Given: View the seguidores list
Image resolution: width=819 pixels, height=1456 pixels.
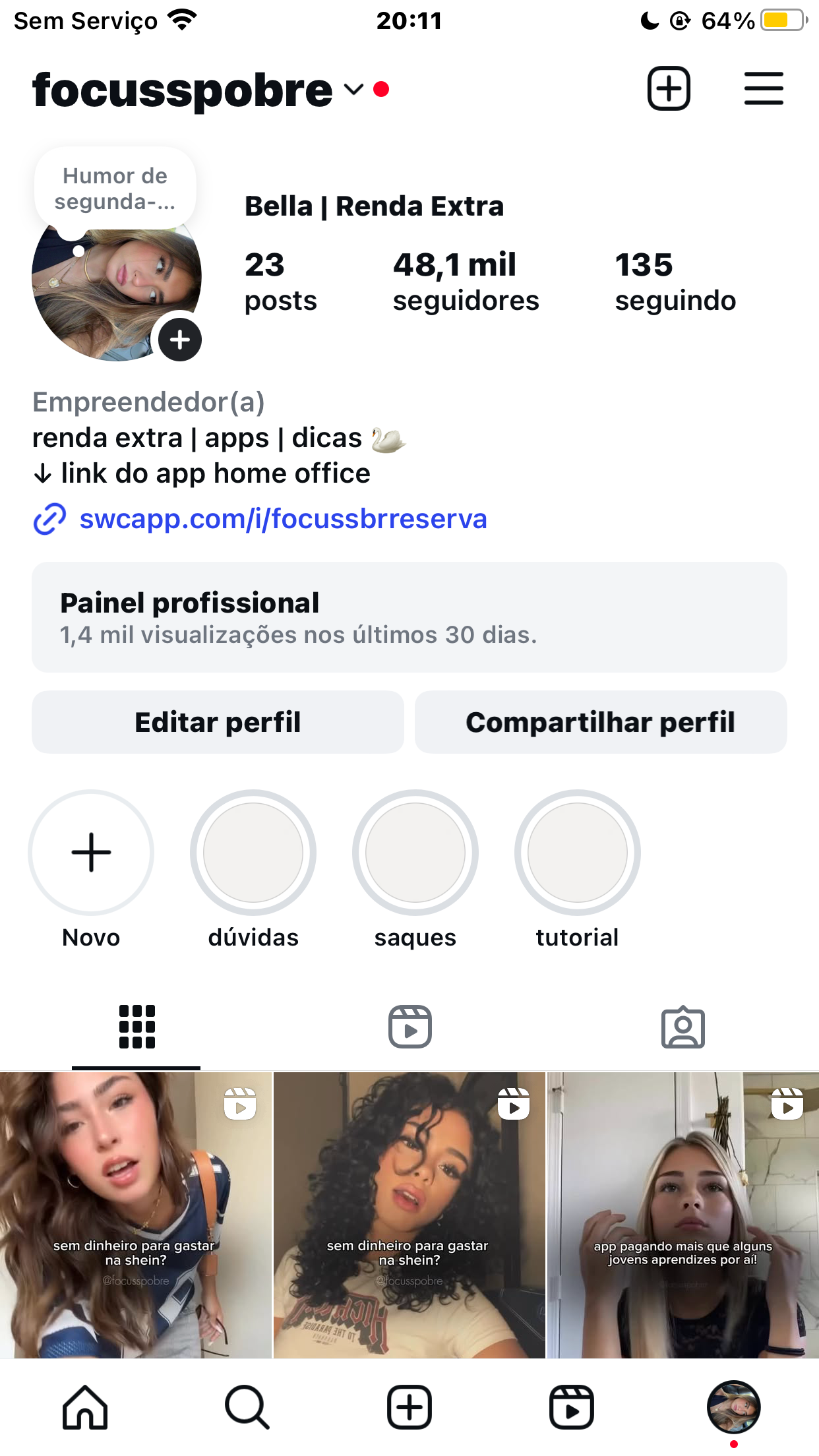Looking at the screenshot, I should point(466,282).
